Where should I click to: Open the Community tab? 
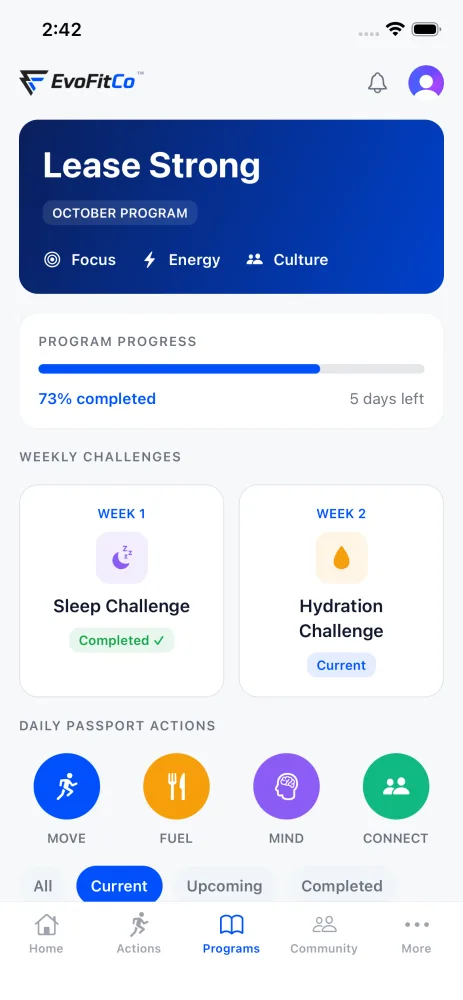324,934
